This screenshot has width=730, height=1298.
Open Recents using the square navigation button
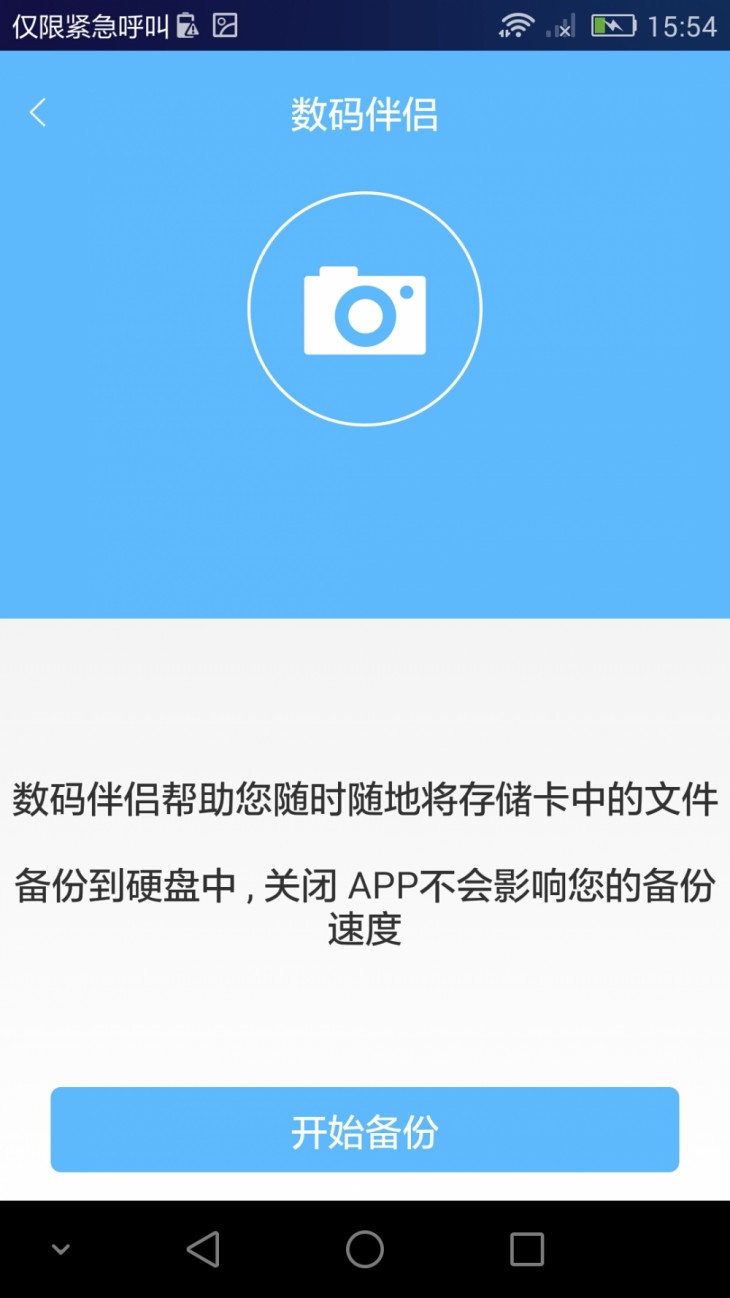[527, 1248]
